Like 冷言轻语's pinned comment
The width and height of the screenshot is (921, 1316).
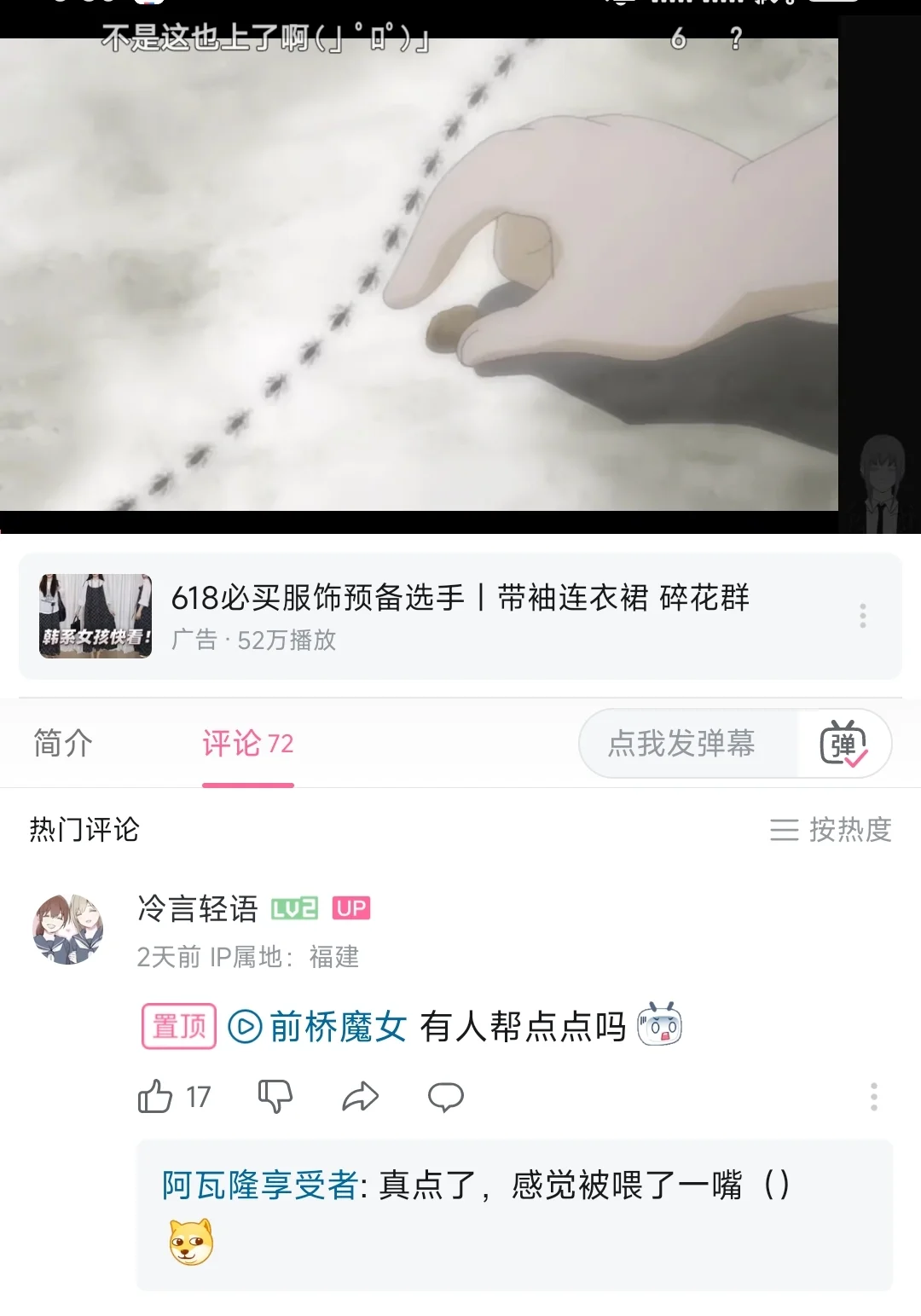[156, 1097]
